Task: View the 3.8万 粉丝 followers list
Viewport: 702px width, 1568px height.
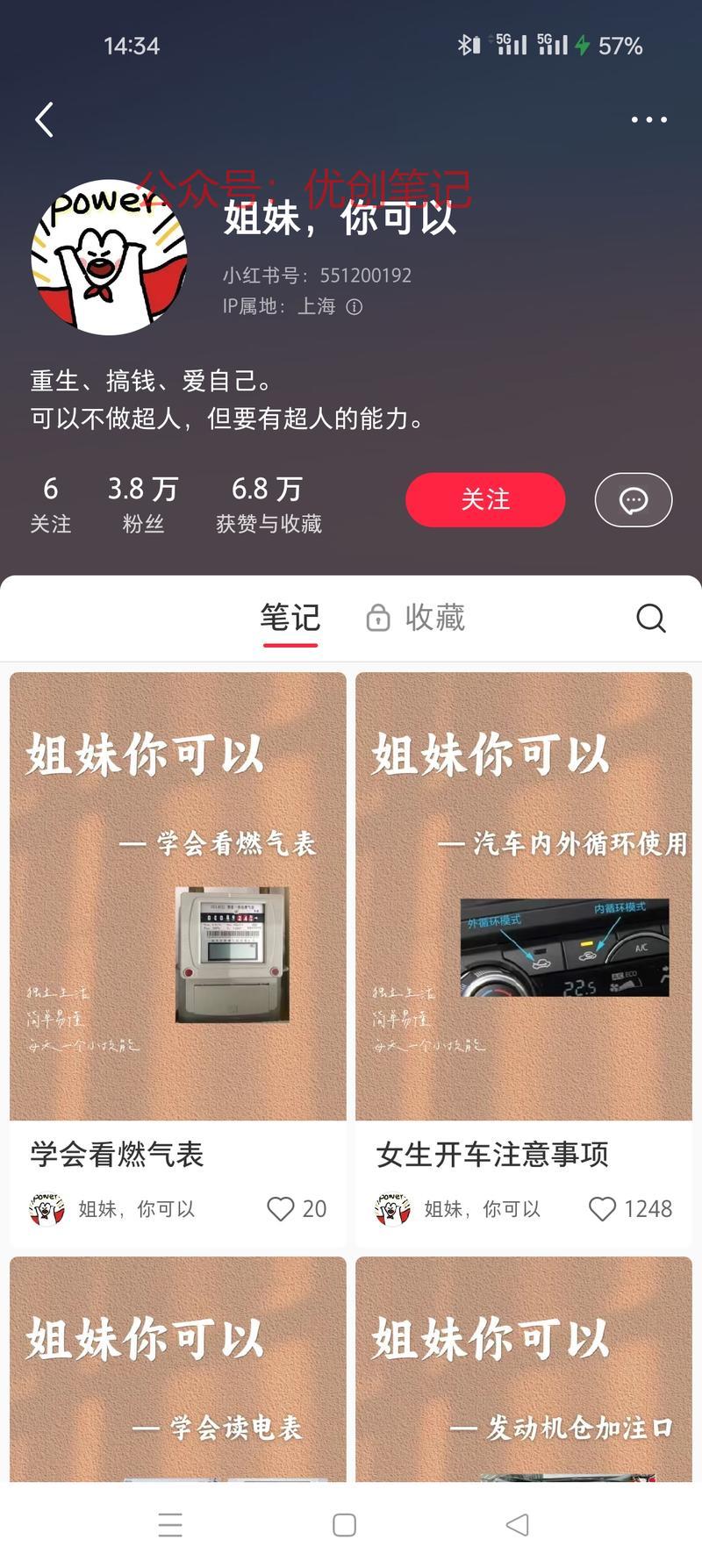Action: pos(143,505)
